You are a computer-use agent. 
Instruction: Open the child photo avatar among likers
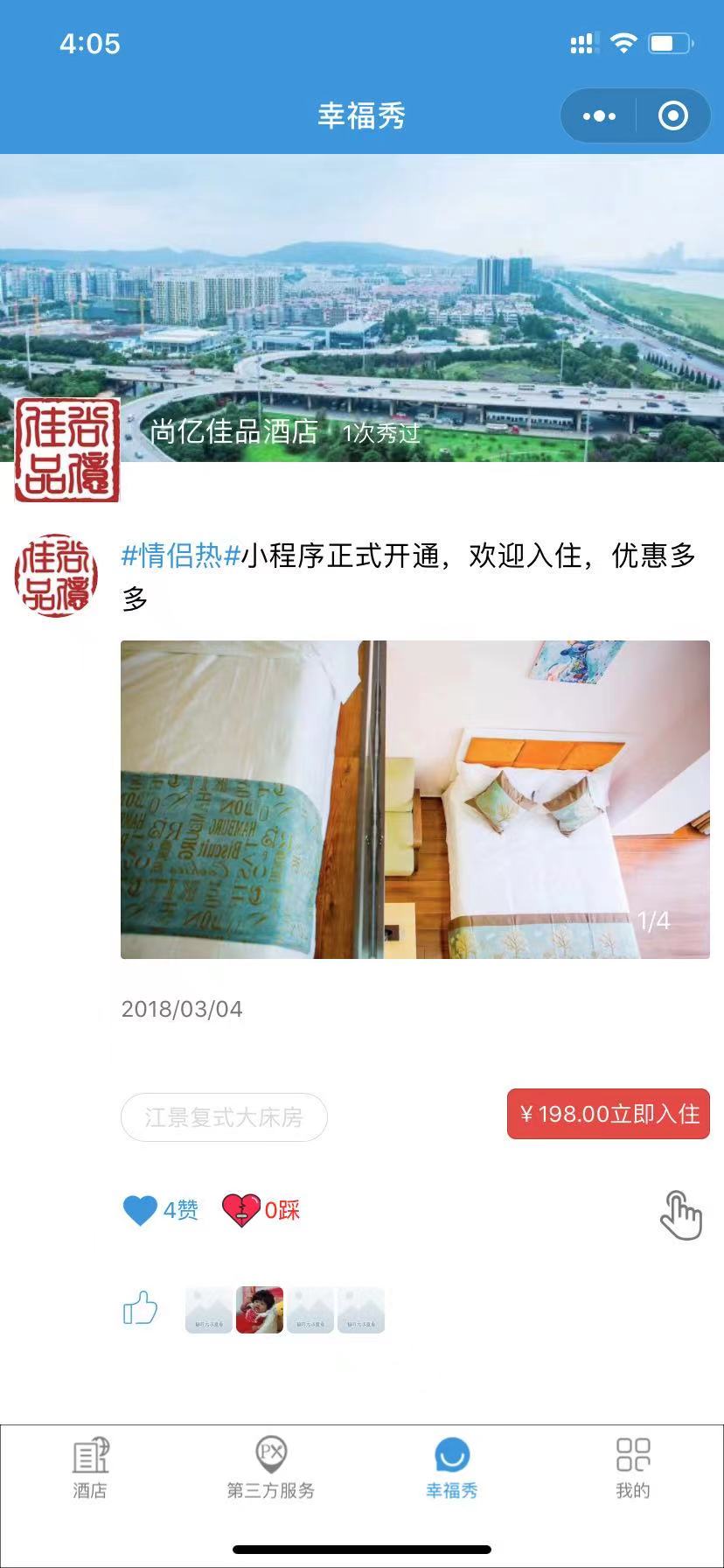(260, 1310)
